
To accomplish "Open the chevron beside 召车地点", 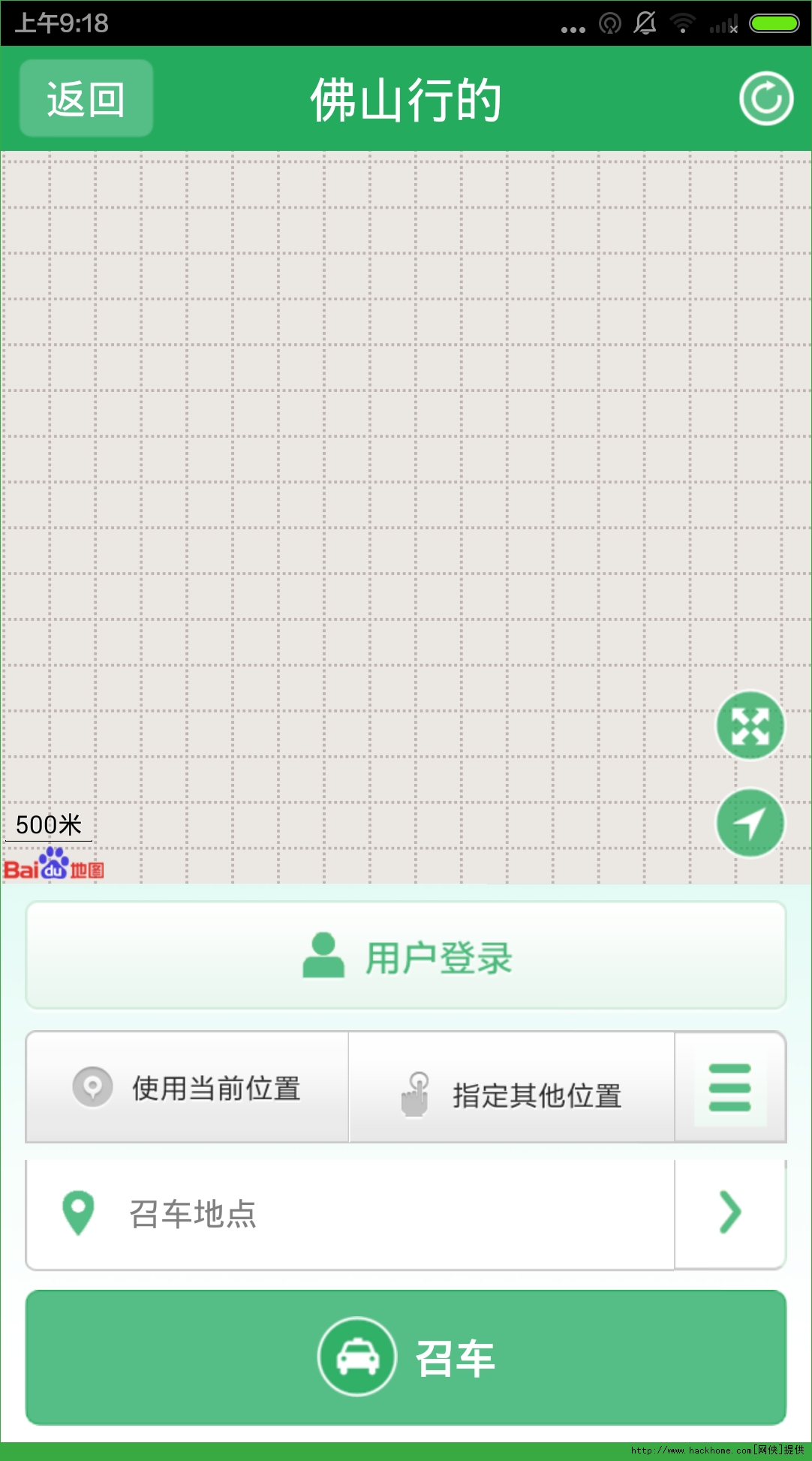I will (730, 1212).
